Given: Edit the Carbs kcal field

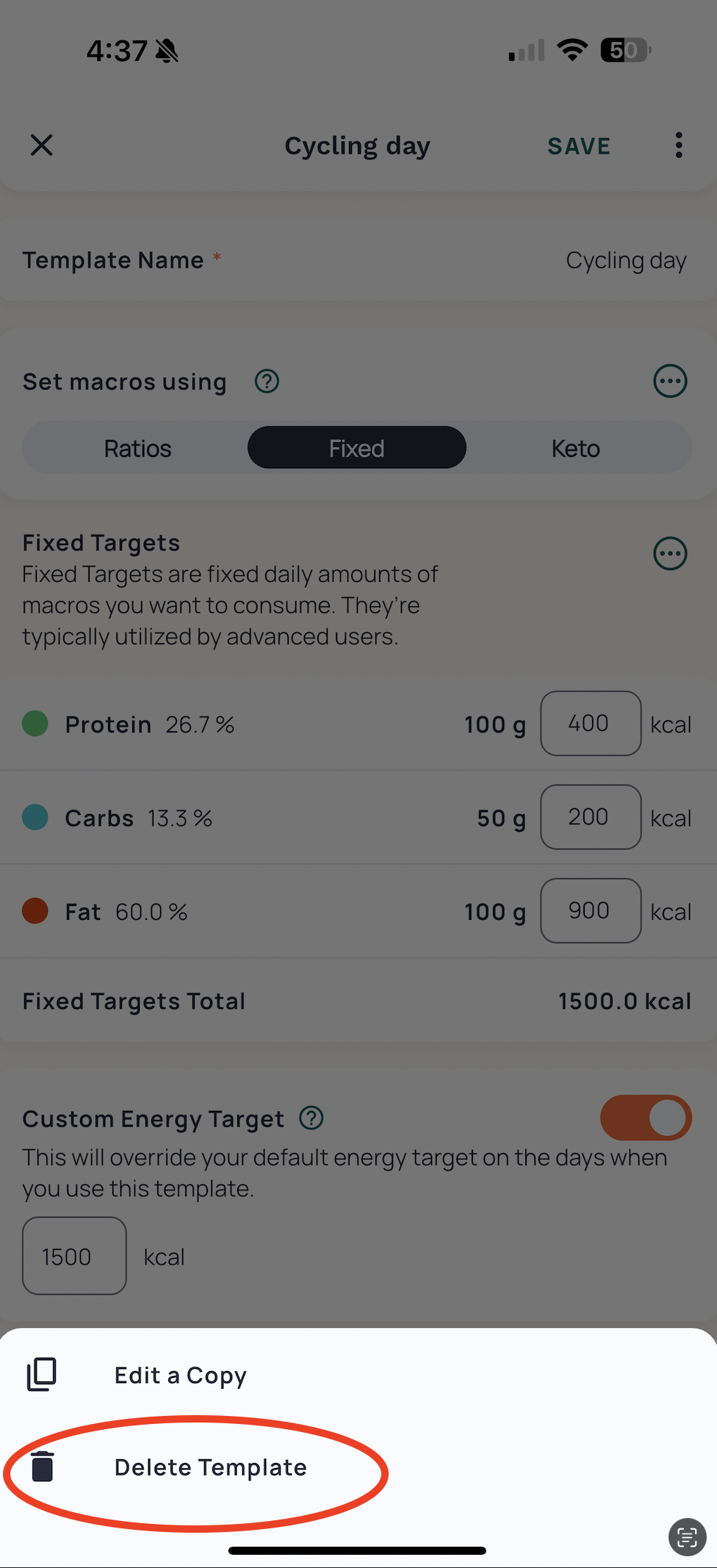Looking at the screenshot, I should [591, 817].
